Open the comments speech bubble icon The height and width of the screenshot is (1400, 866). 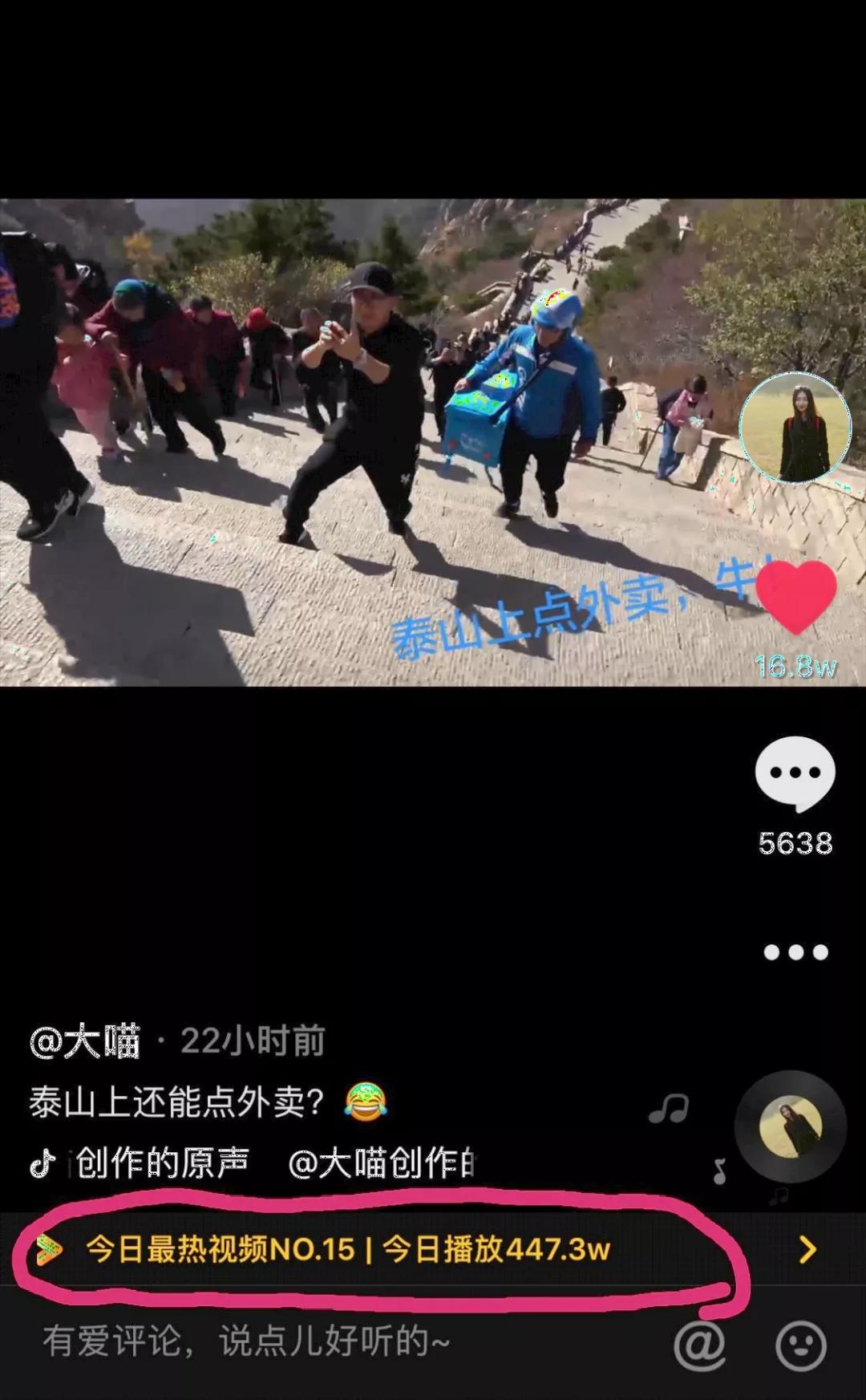tap(795, 773)
